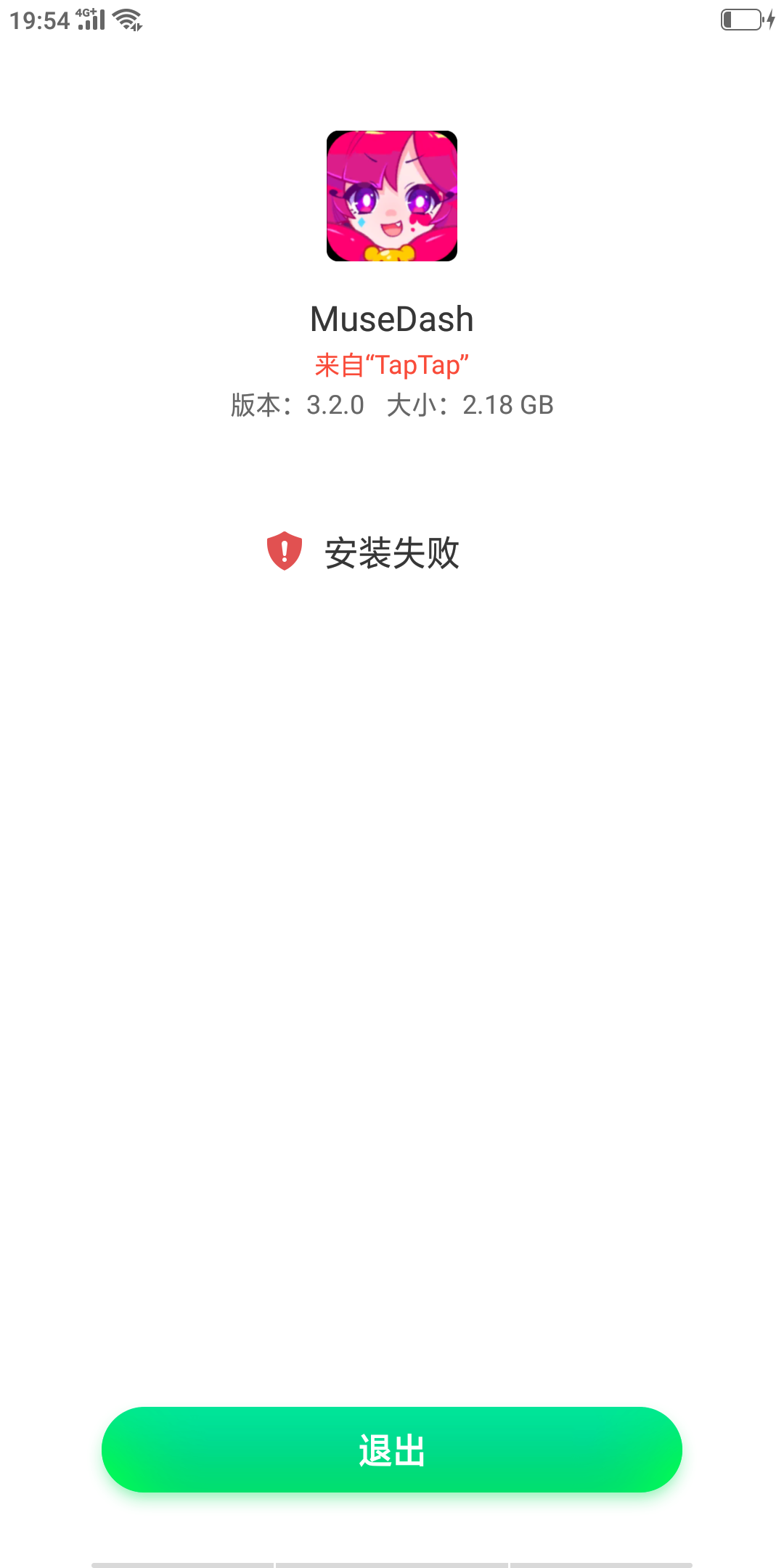Tap the green 退出 exit button
Viewport: 784px width, 1568px height.
392,1450
